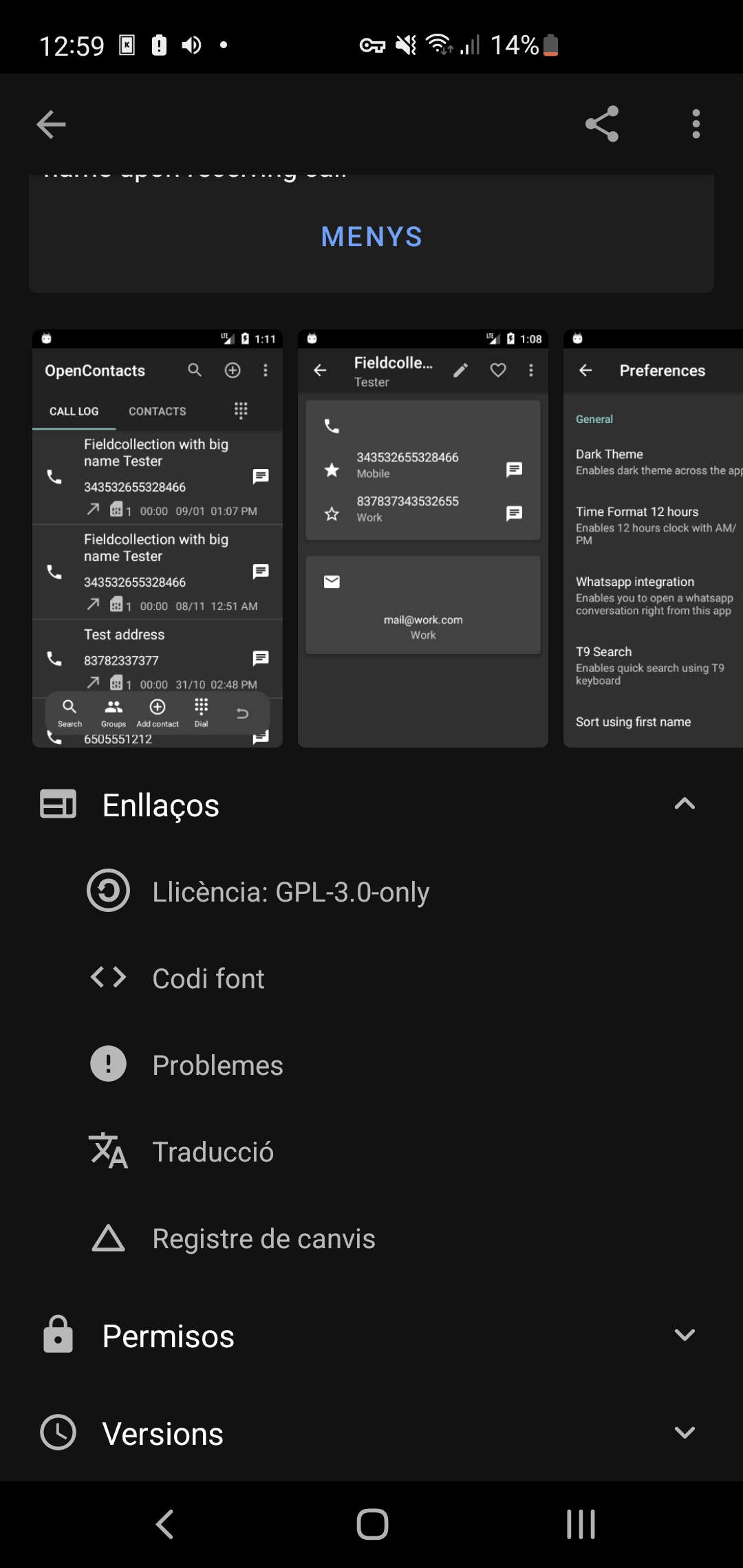Open the Preferences screenshot

pos(653,538)
